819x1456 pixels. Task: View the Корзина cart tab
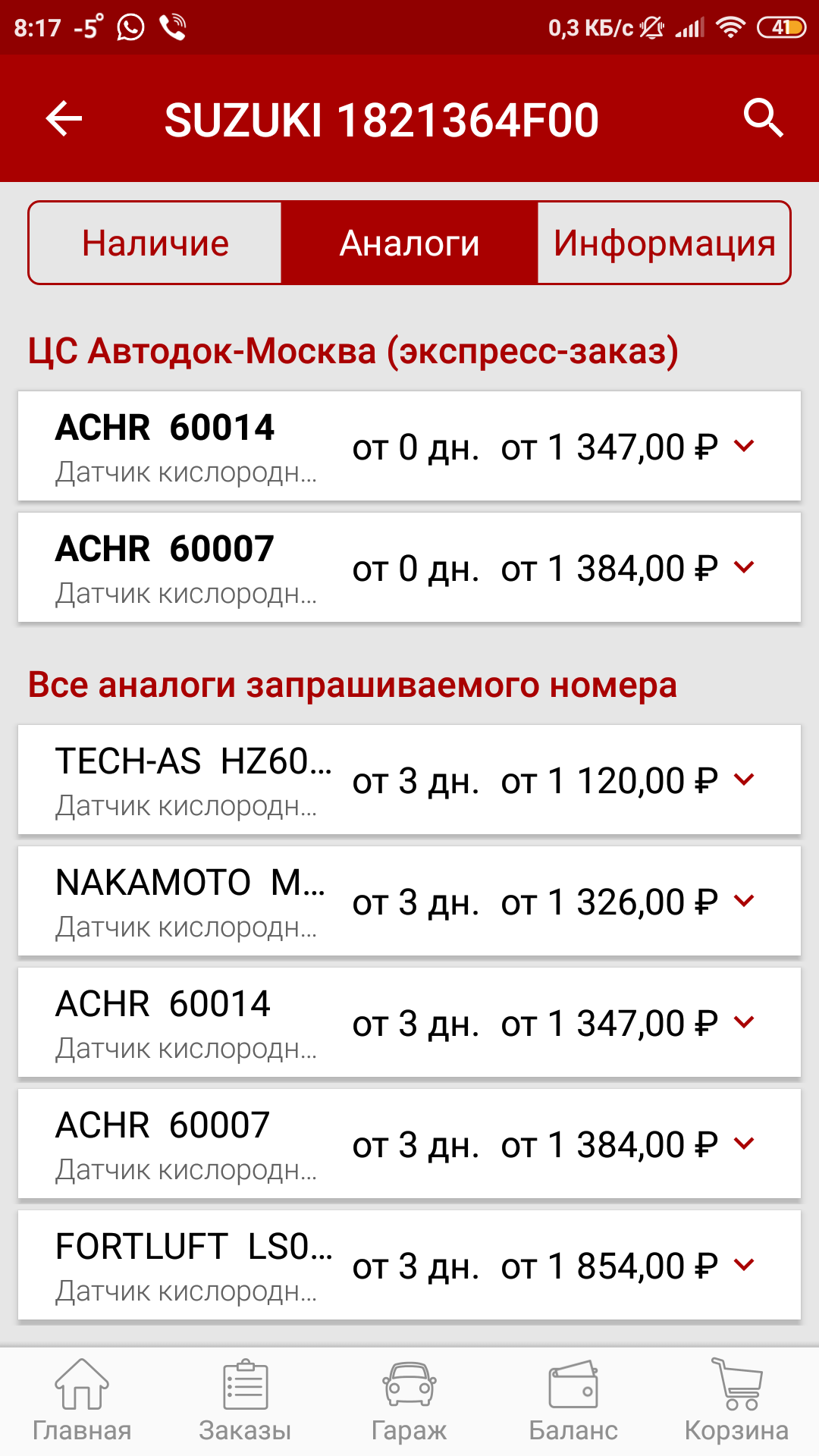(737, 1401)
